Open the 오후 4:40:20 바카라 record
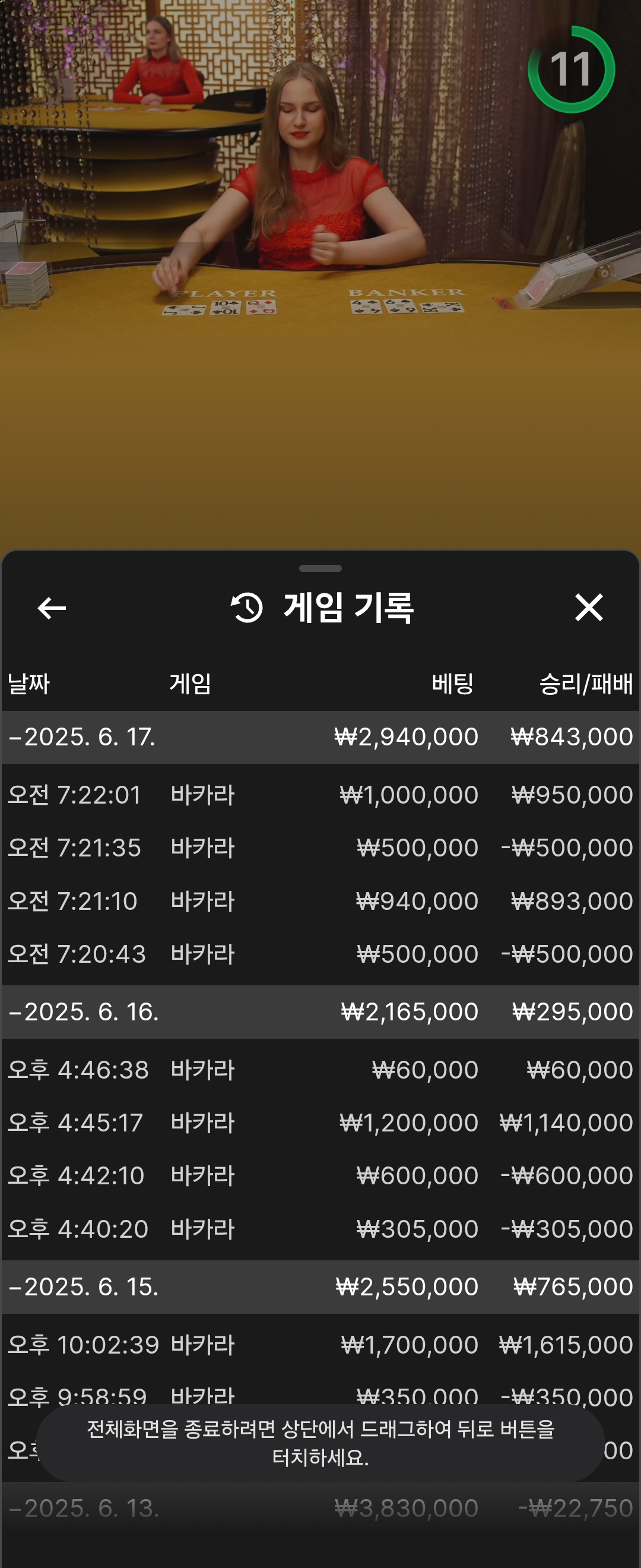 [x=320, y=1229]
